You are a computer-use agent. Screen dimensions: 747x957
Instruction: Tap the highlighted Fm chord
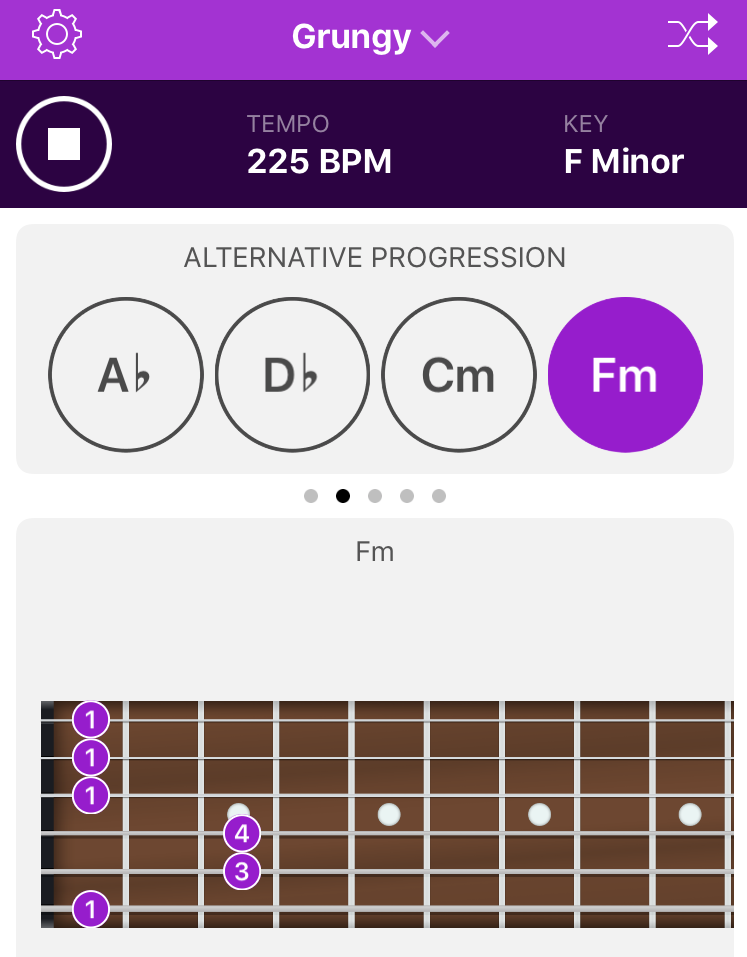pos(625,375)
